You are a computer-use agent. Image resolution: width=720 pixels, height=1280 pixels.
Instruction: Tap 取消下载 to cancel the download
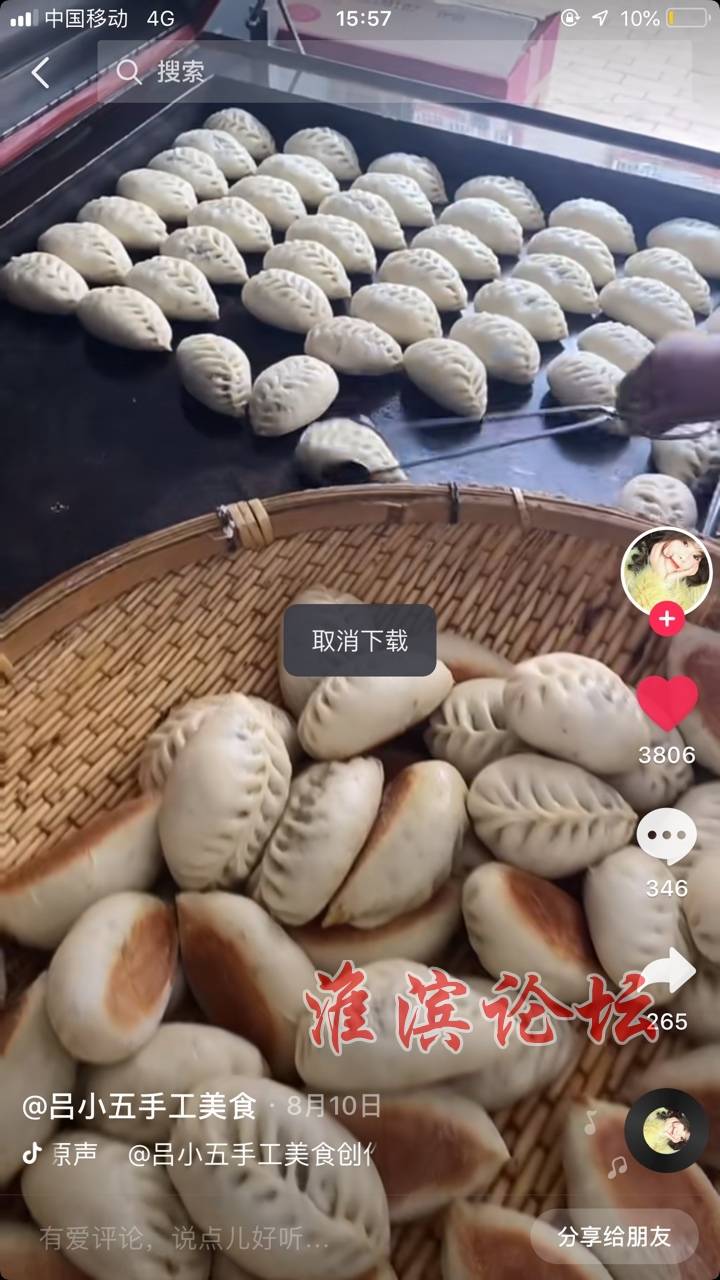pos(360,641)
